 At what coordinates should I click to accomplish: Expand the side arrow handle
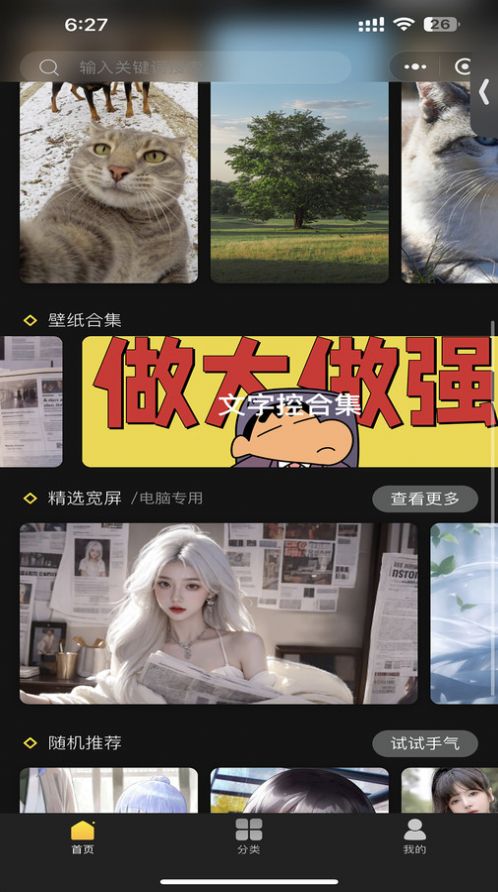pos(484,92)
